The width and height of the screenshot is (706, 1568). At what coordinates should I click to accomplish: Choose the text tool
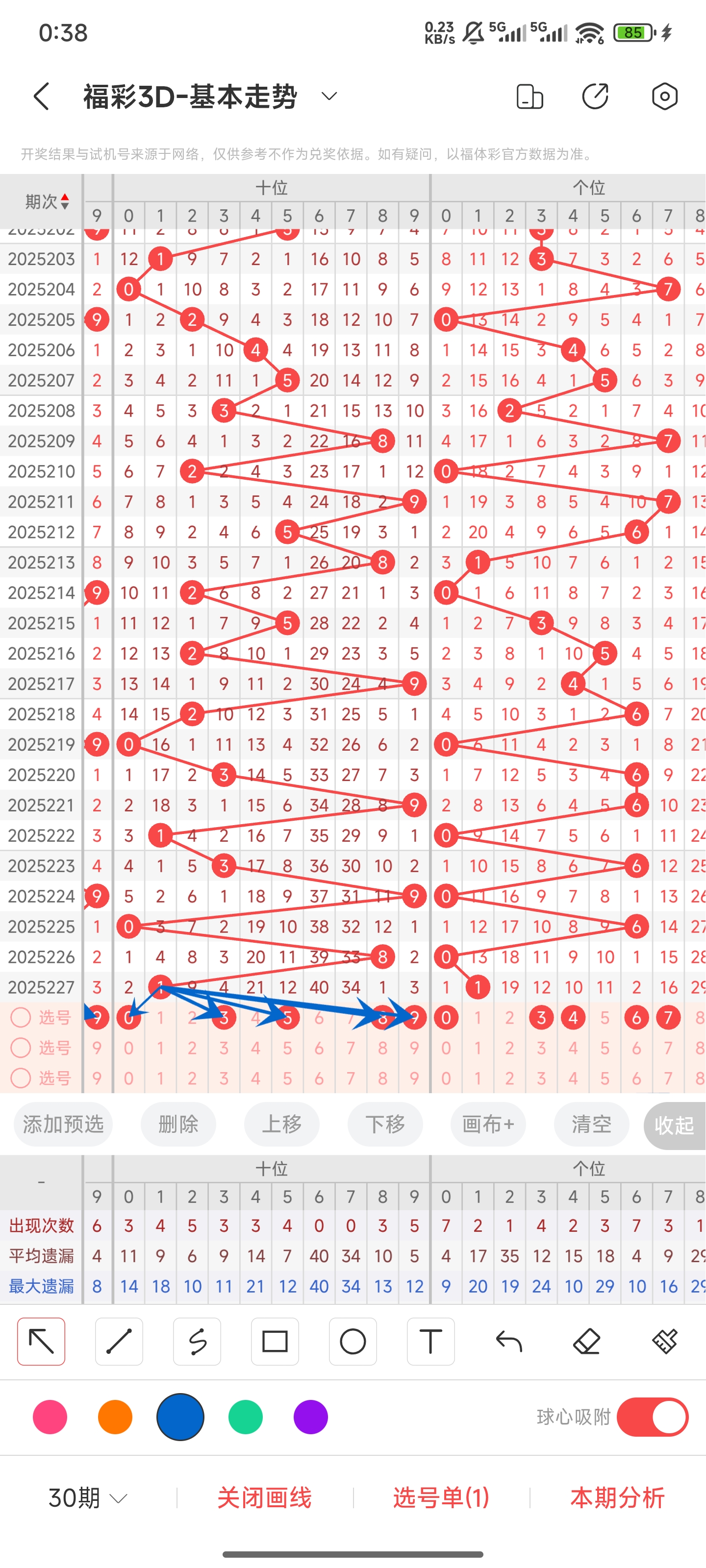430,1341
